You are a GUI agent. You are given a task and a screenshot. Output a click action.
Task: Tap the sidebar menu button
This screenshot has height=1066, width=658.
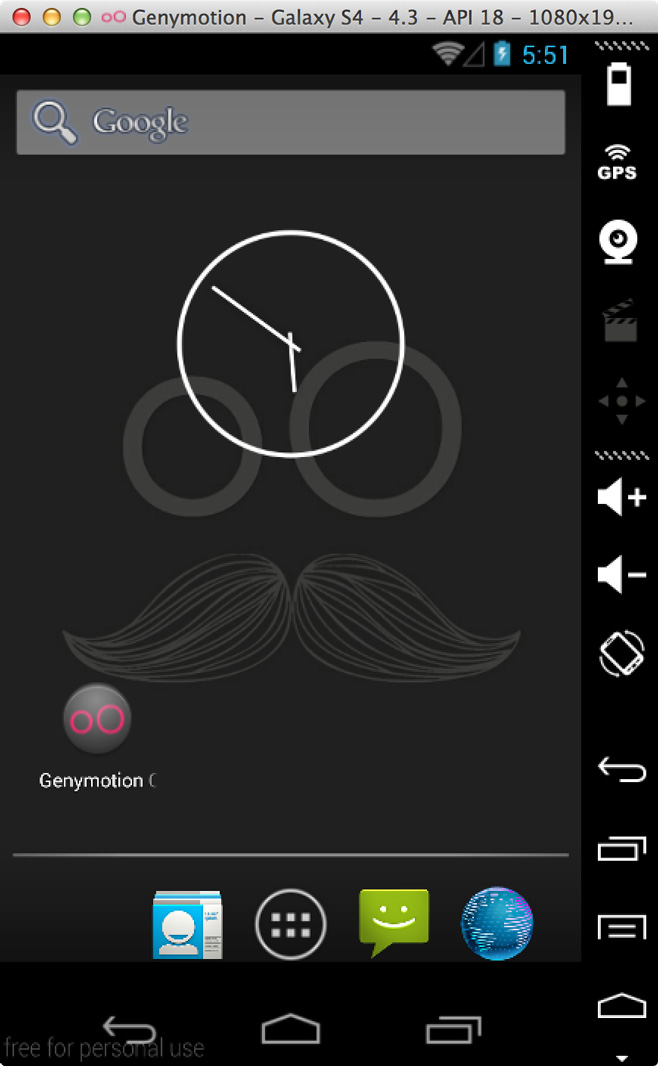[621, 927]
